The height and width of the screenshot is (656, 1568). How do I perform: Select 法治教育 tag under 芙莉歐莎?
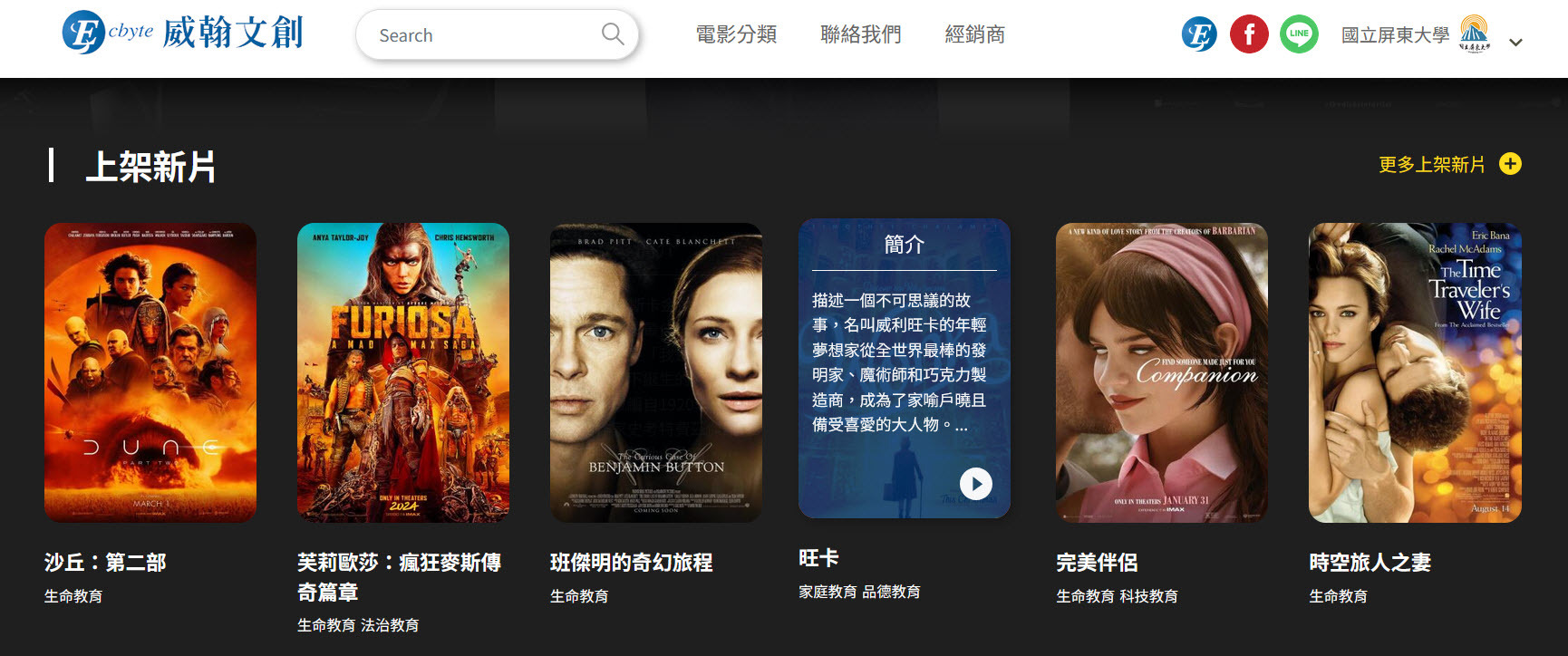[x=390, y=625]
